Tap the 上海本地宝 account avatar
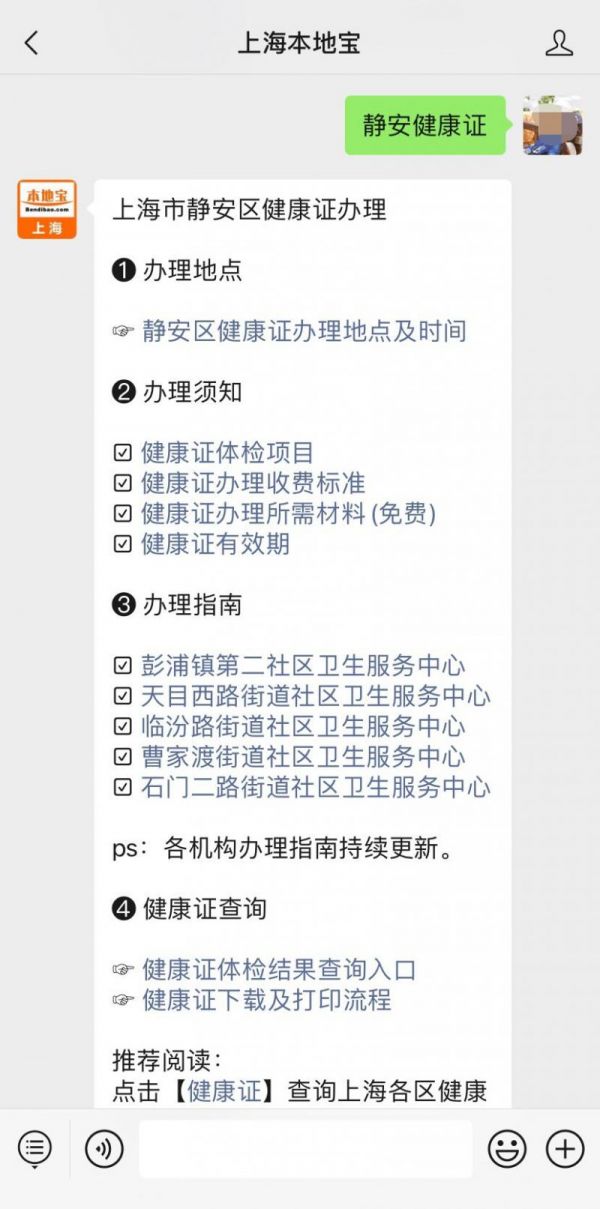 coord(46,210)
